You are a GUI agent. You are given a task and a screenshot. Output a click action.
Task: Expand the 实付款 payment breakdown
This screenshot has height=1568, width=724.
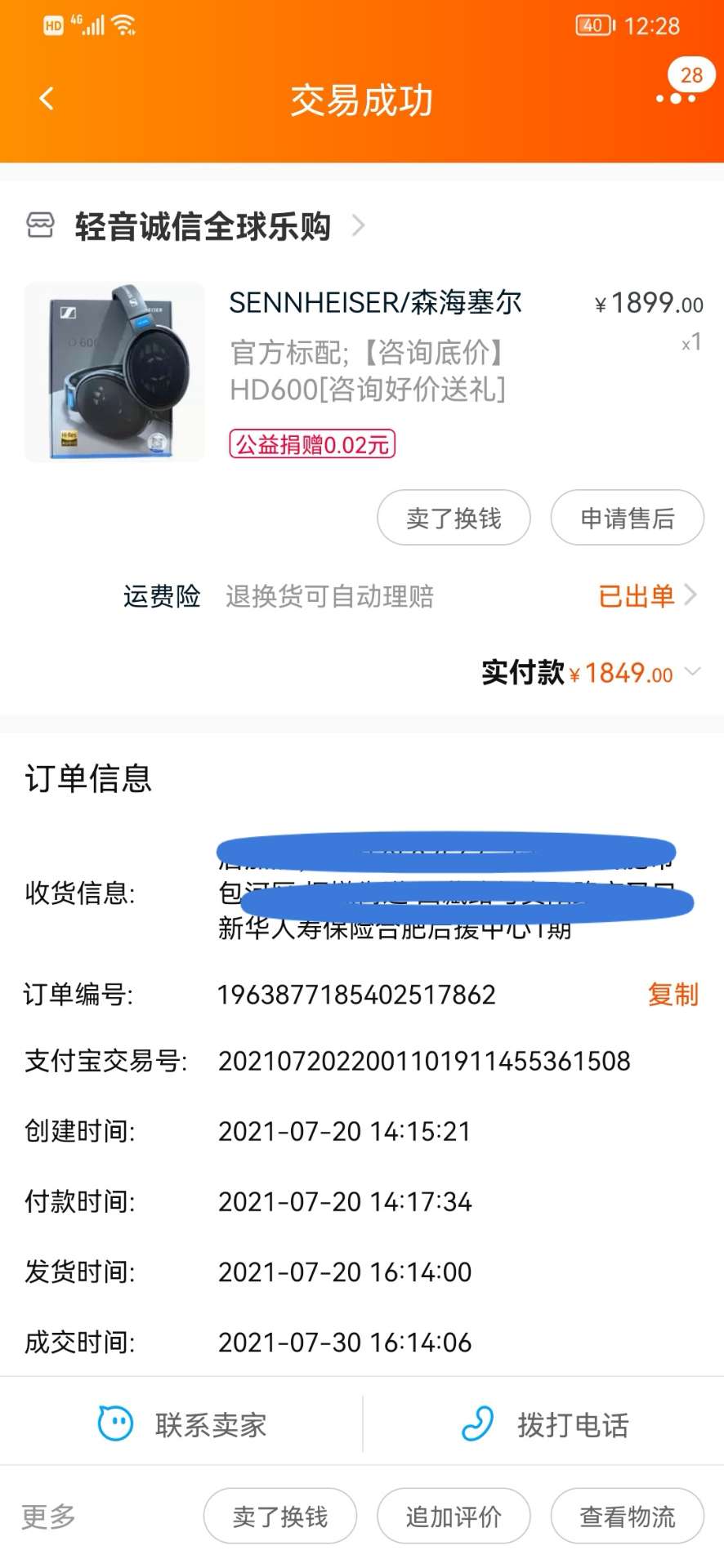[692, 671]
